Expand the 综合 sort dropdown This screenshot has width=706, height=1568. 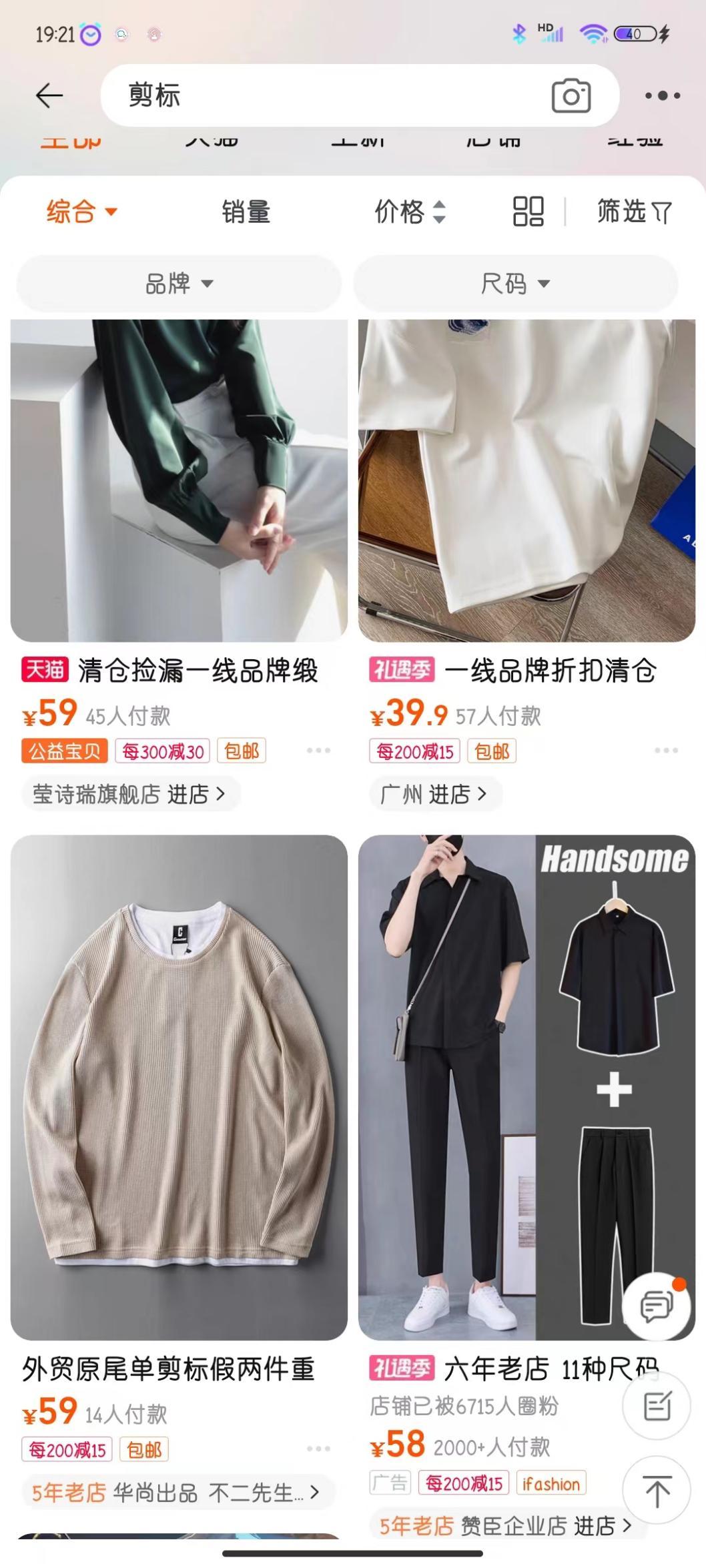pos(81,212)
